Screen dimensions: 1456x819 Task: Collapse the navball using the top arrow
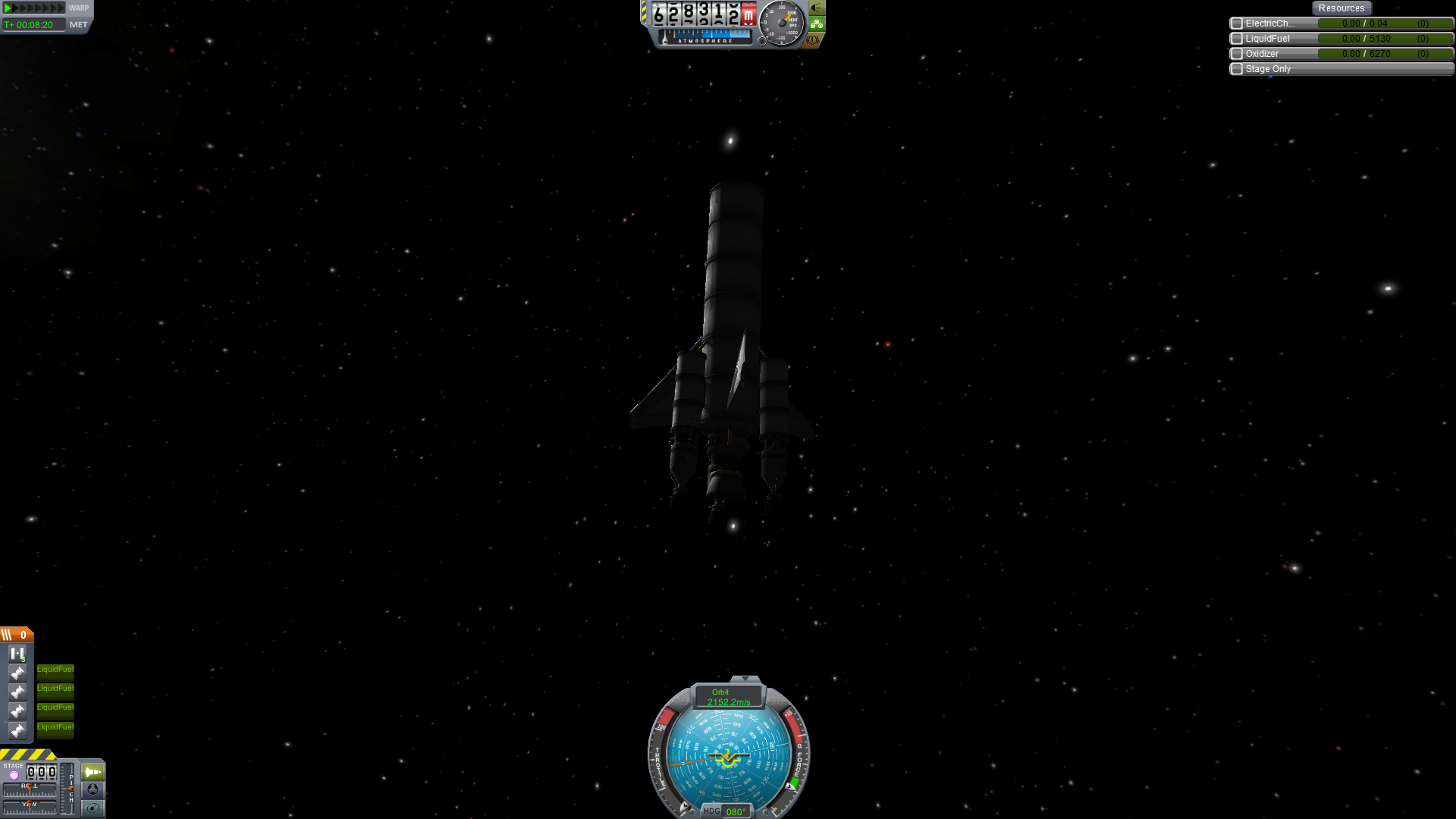point(745,679)
